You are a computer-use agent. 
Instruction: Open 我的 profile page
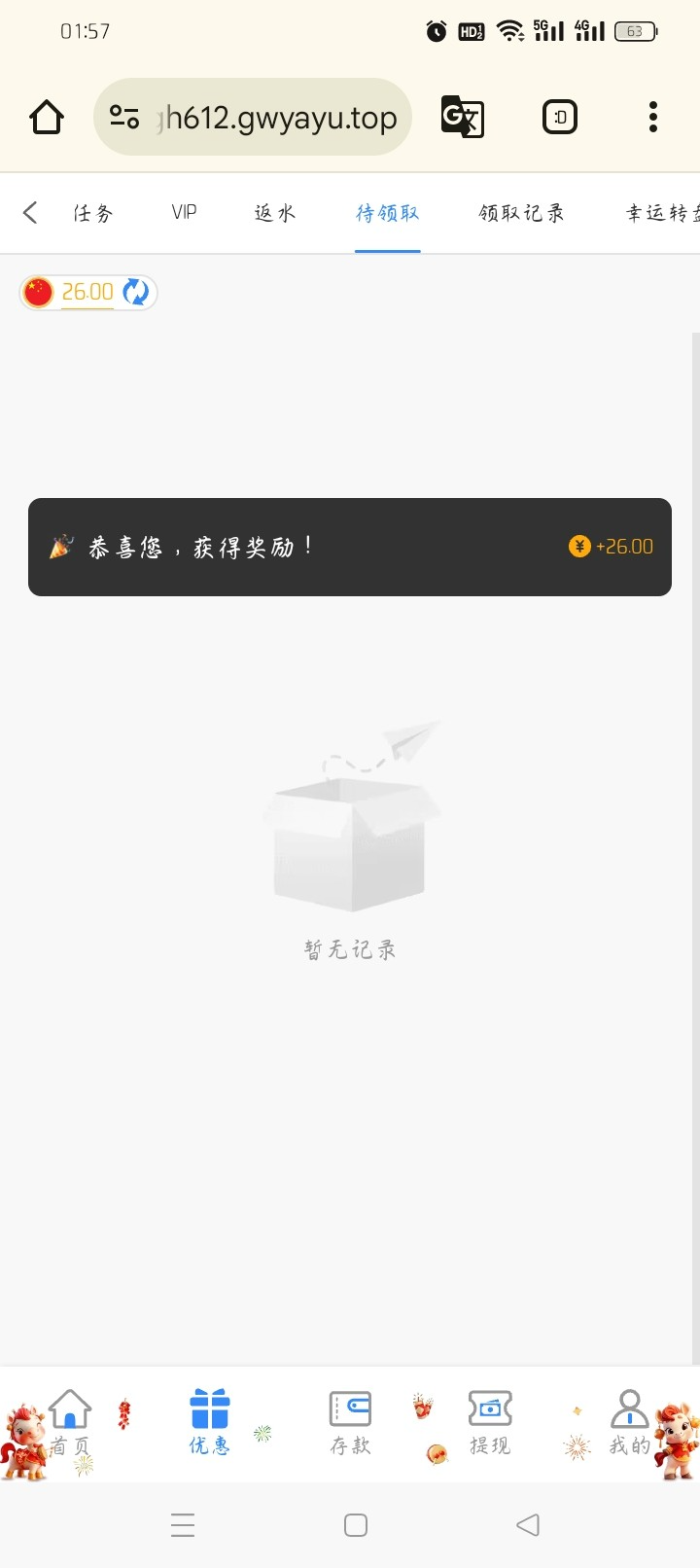coord(630,1422)
